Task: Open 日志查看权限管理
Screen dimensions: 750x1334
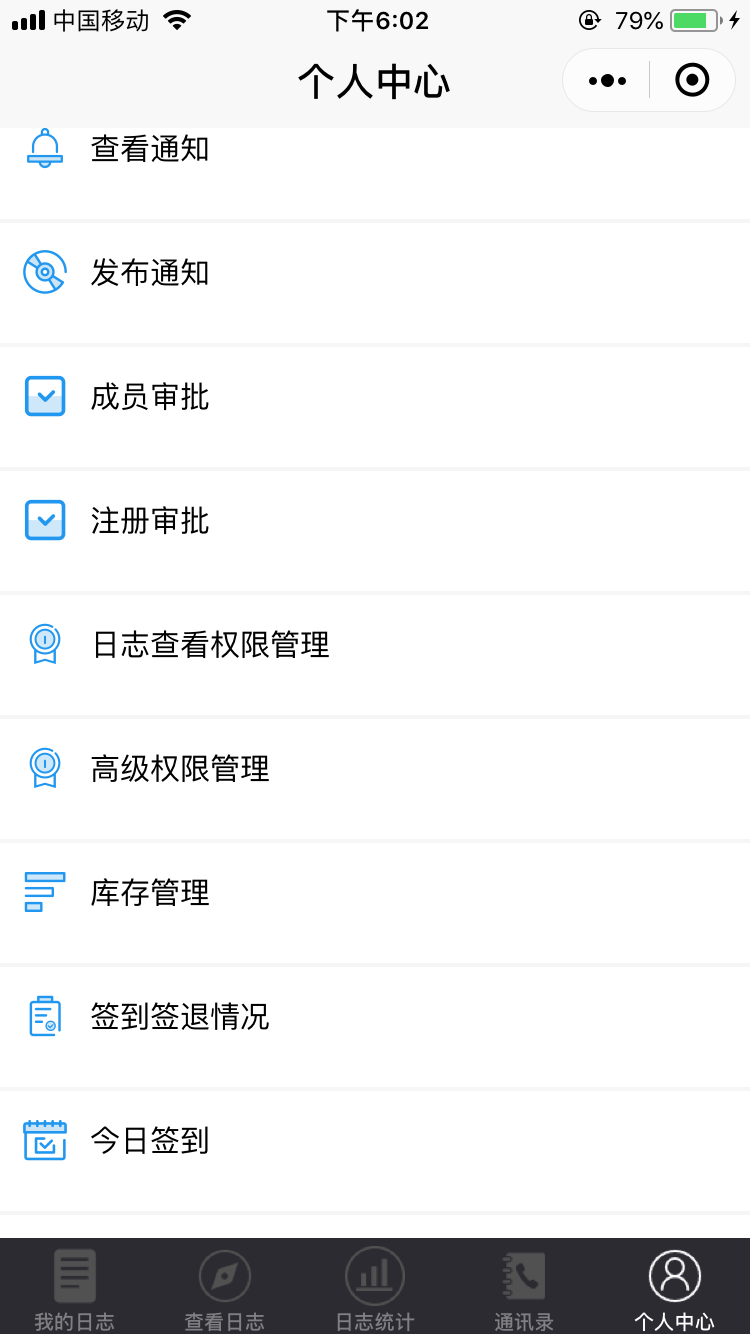Action: tap(375, 655)
